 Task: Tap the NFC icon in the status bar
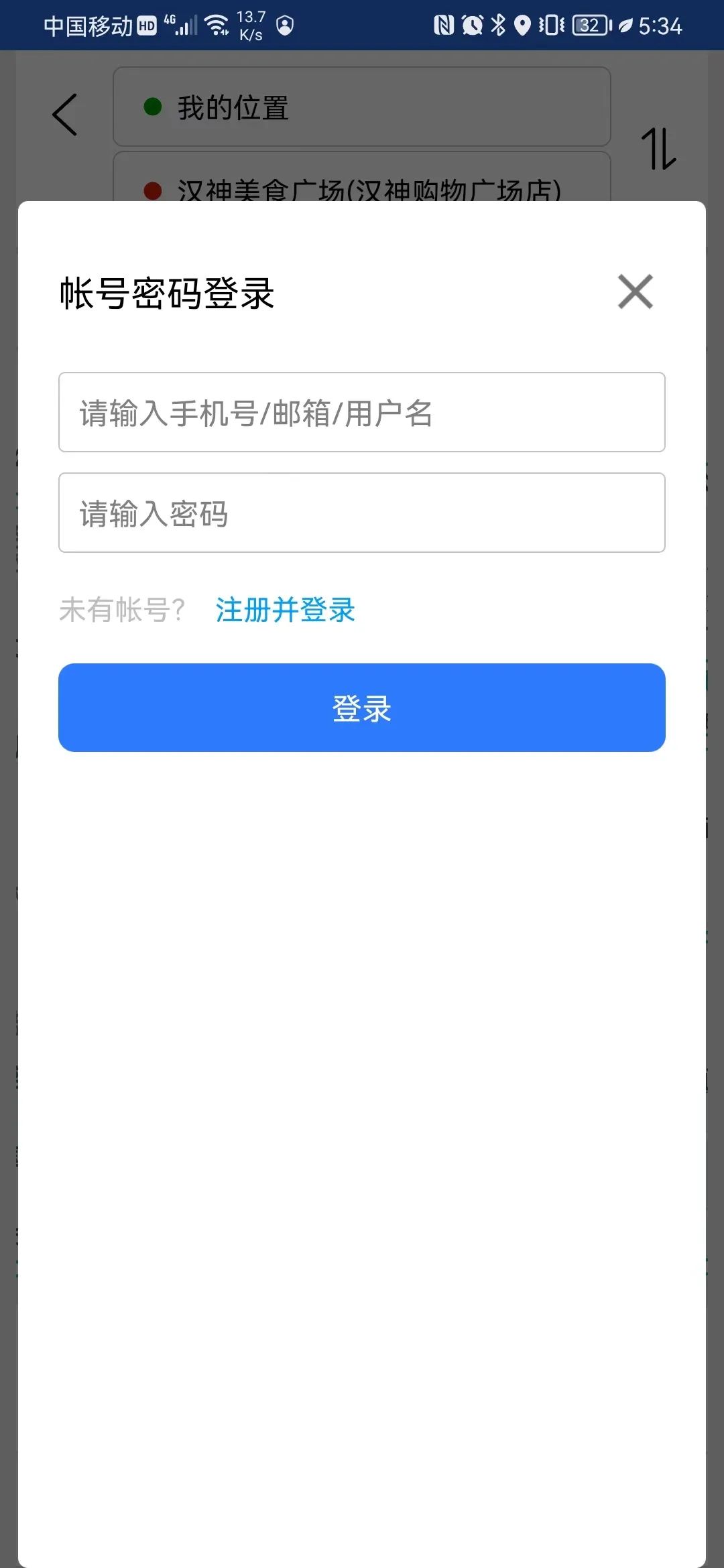click(x=442, y=25)
